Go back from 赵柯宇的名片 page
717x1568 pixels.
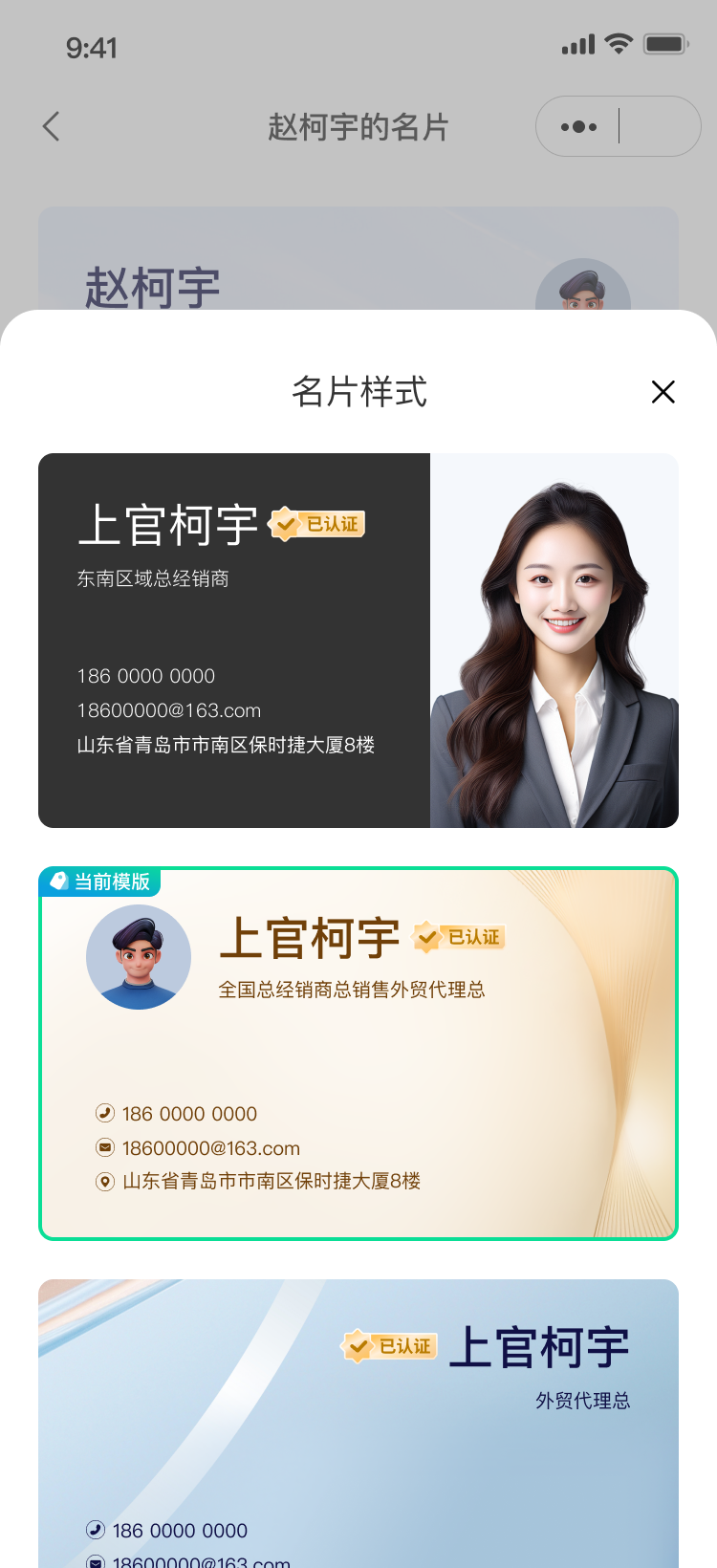(52, 126)
